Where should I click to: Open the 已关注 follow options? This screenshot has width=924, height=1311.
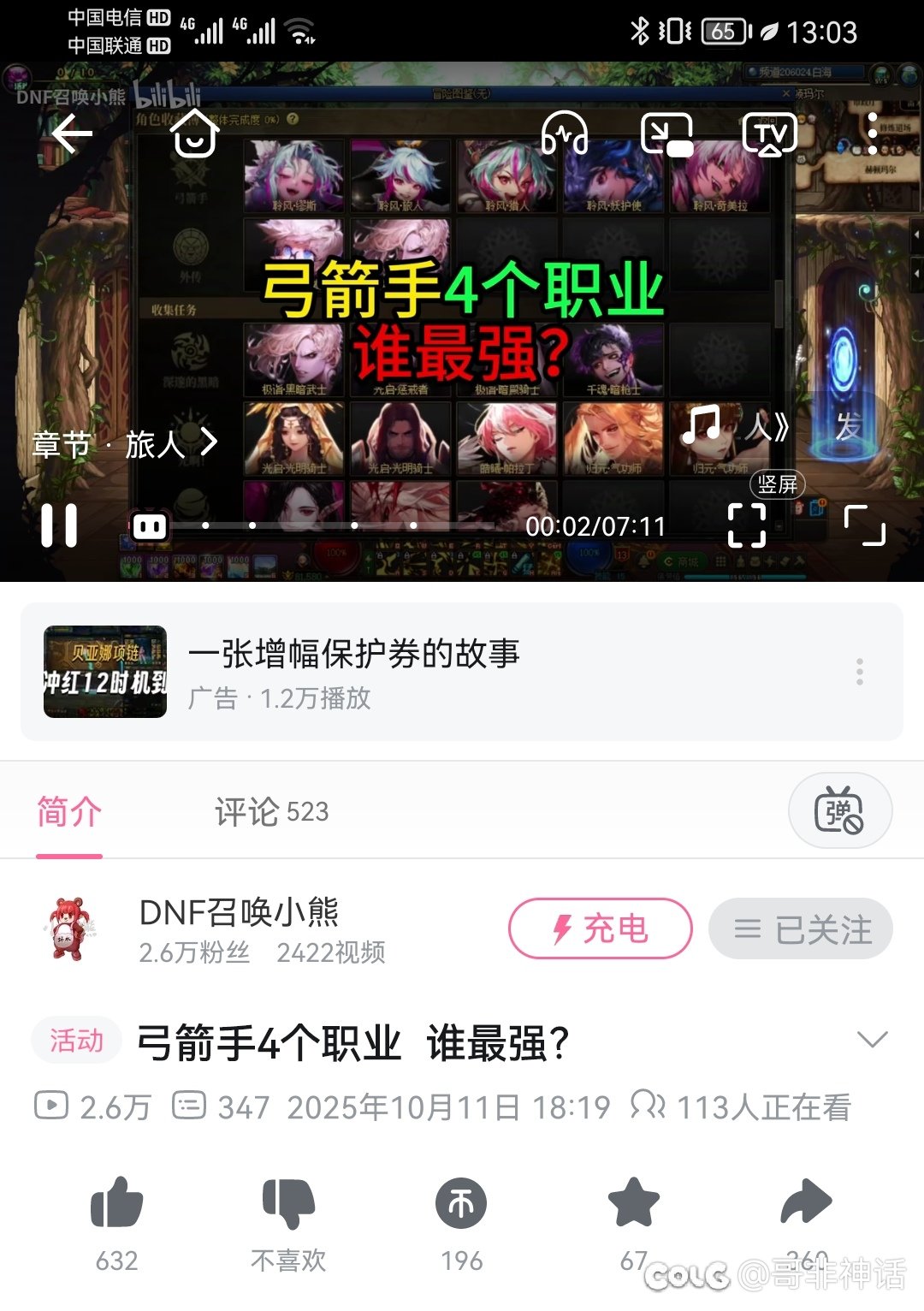coord(801,928)
